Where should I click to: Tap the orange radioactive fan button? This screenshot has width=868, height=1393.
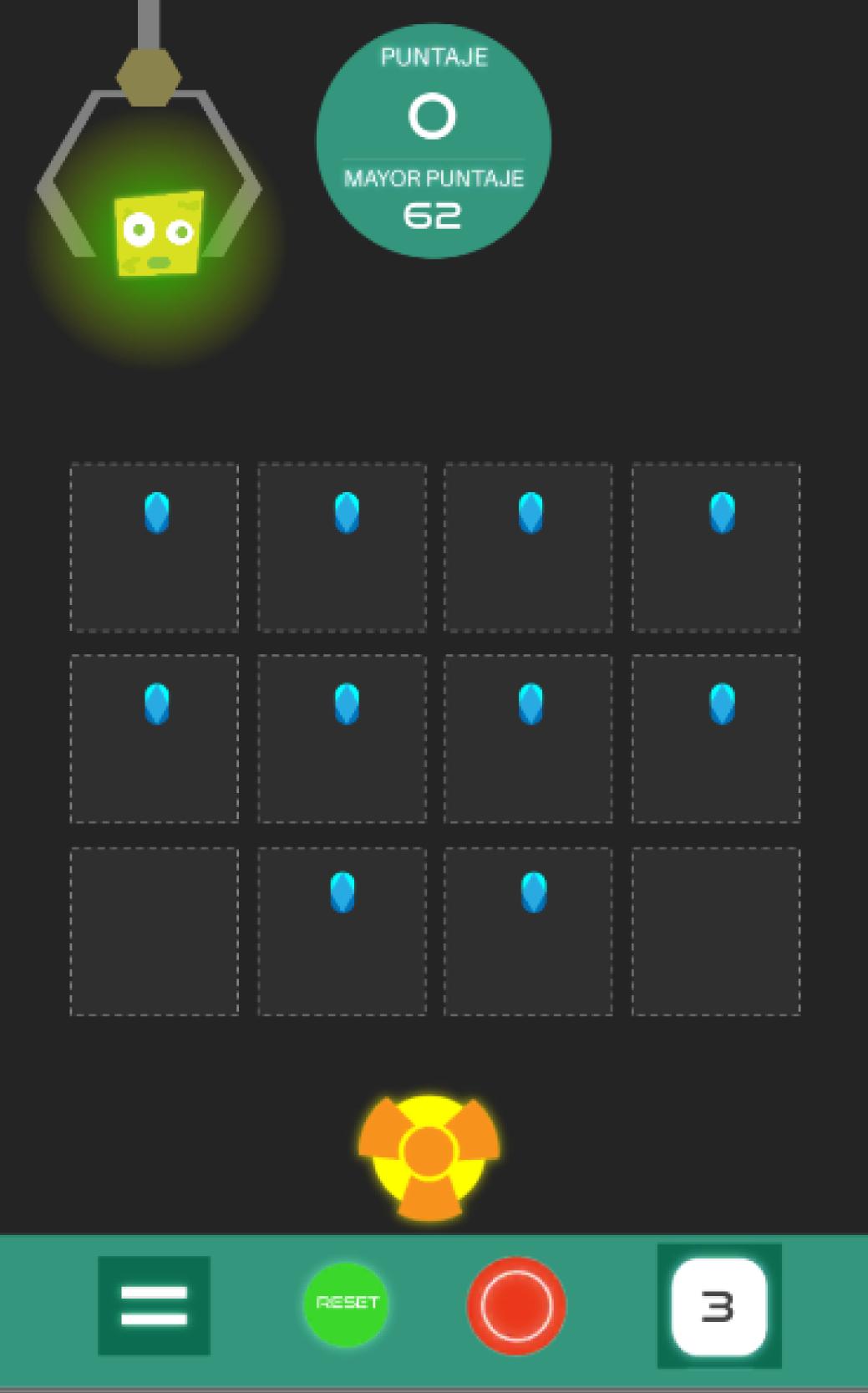(x=429, y=1154)
